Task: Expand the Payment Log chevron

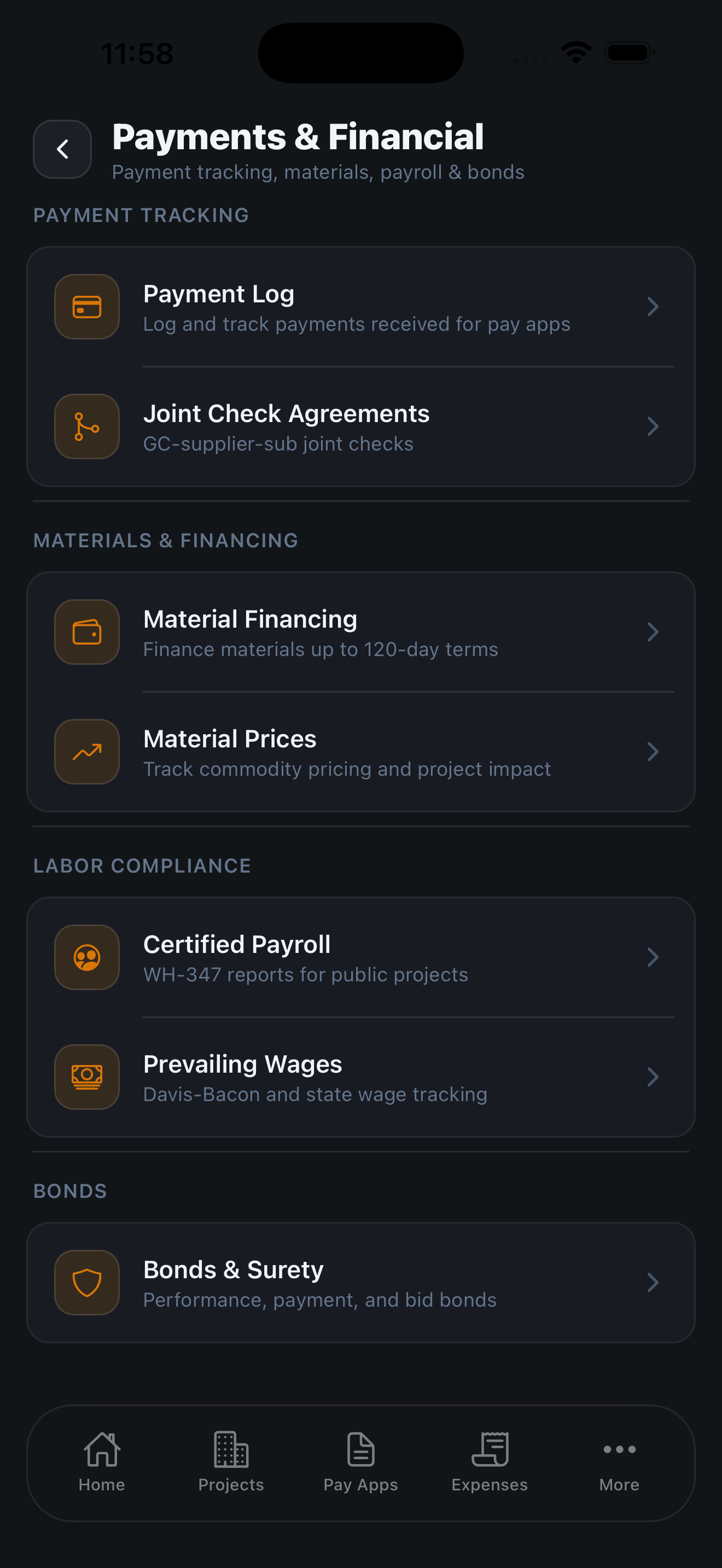Action: click(653, 307)
